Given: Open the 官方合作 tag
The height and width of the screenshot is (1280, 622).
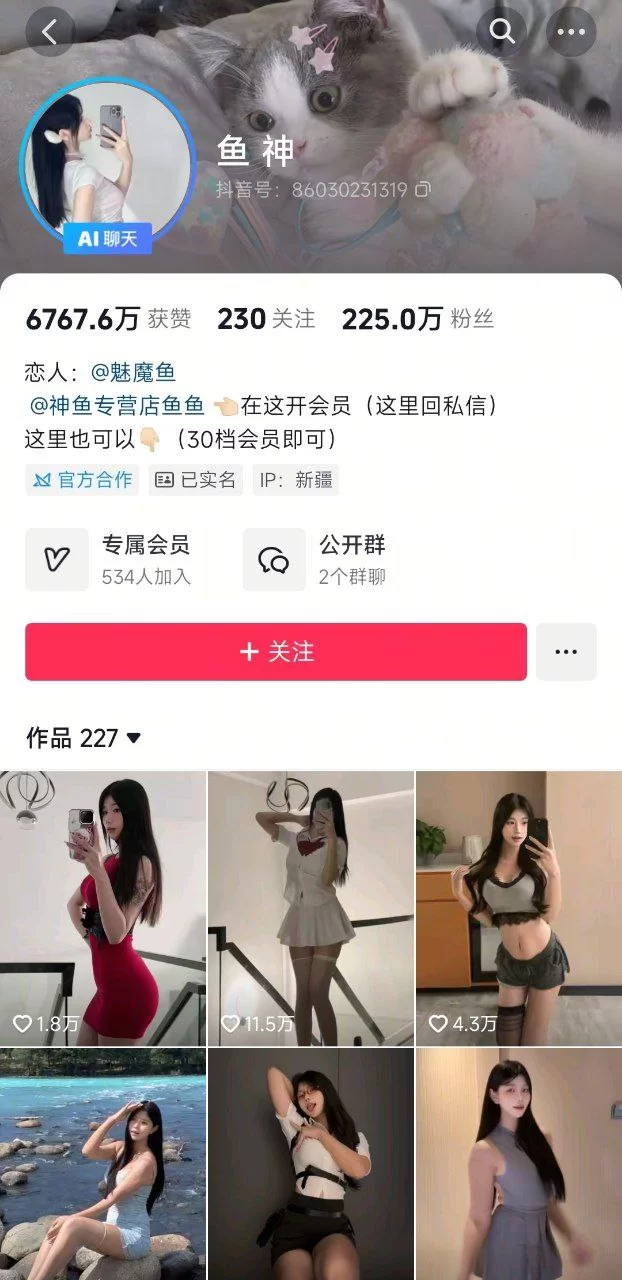Looking at the screenshot, I should 83,480.
